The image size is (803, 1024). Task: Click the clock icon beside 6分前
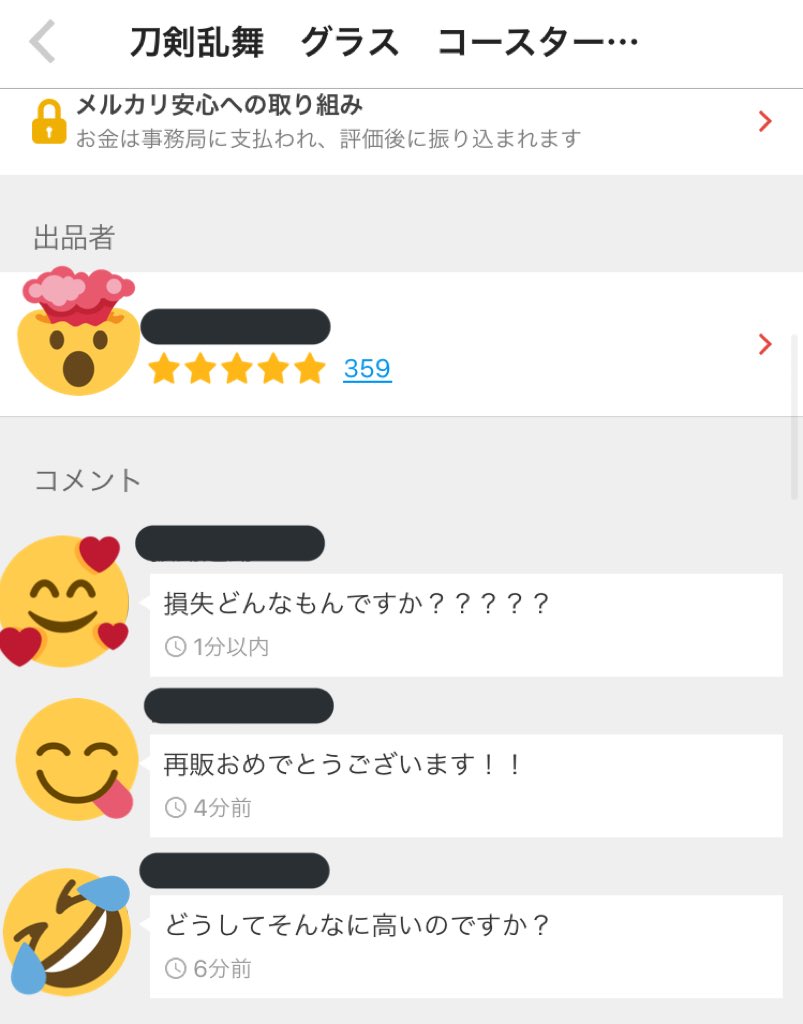point(173,968)
